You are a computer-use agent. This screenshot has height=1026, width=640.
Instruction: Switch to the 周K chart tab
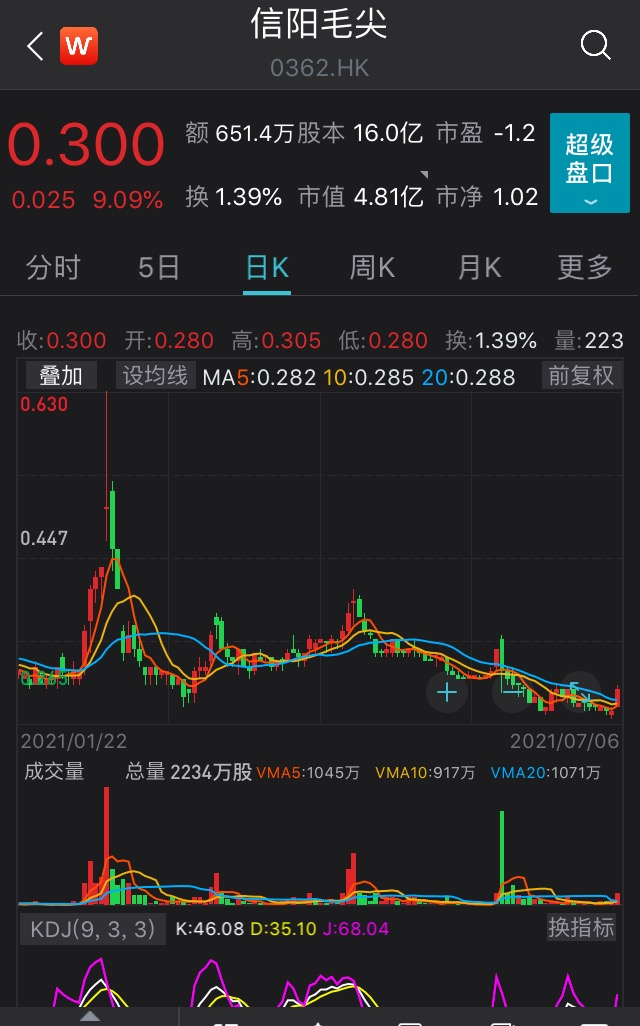(372, 268)
